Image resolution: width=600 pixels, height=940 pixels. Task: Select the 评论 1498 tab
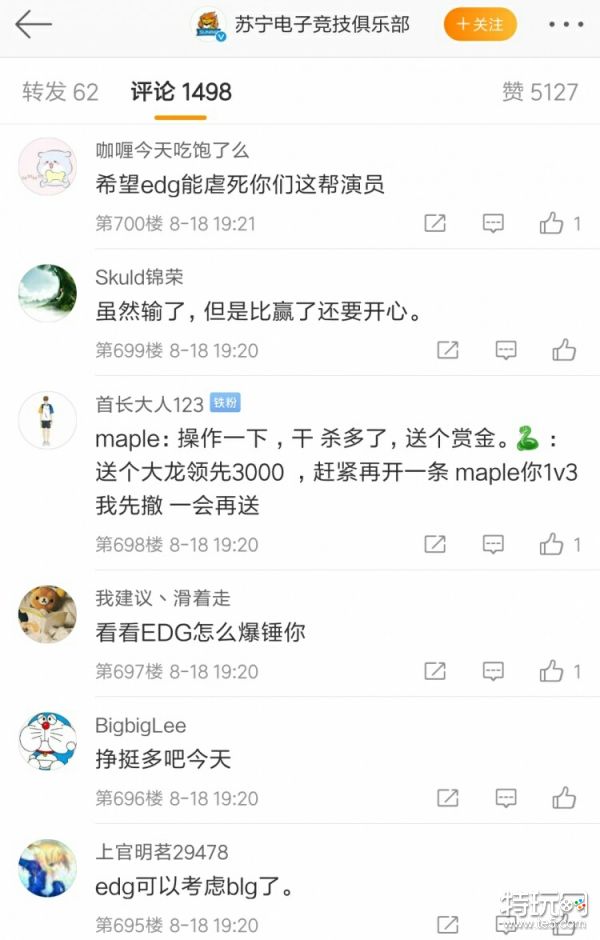181,92
